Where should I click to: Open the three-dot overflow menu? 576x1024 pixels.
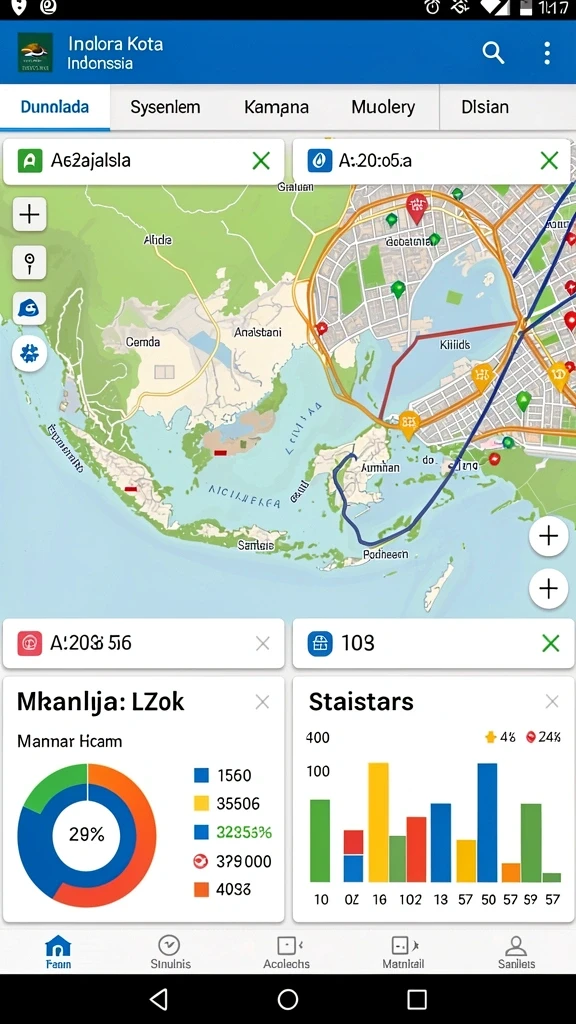[547, 53]
